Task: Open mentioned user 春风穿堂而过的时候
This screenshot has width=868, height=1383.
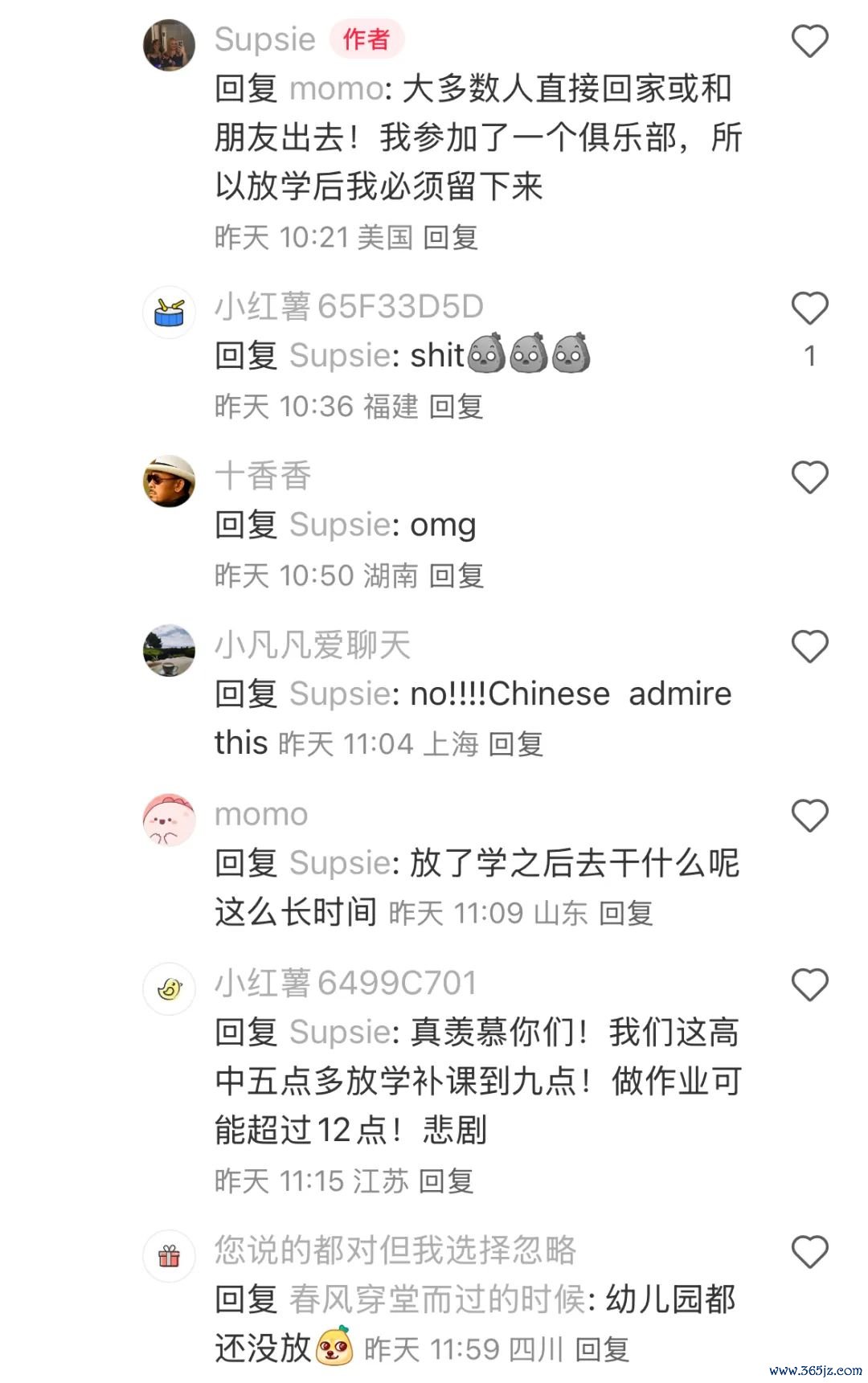Action: [437, 1299]
